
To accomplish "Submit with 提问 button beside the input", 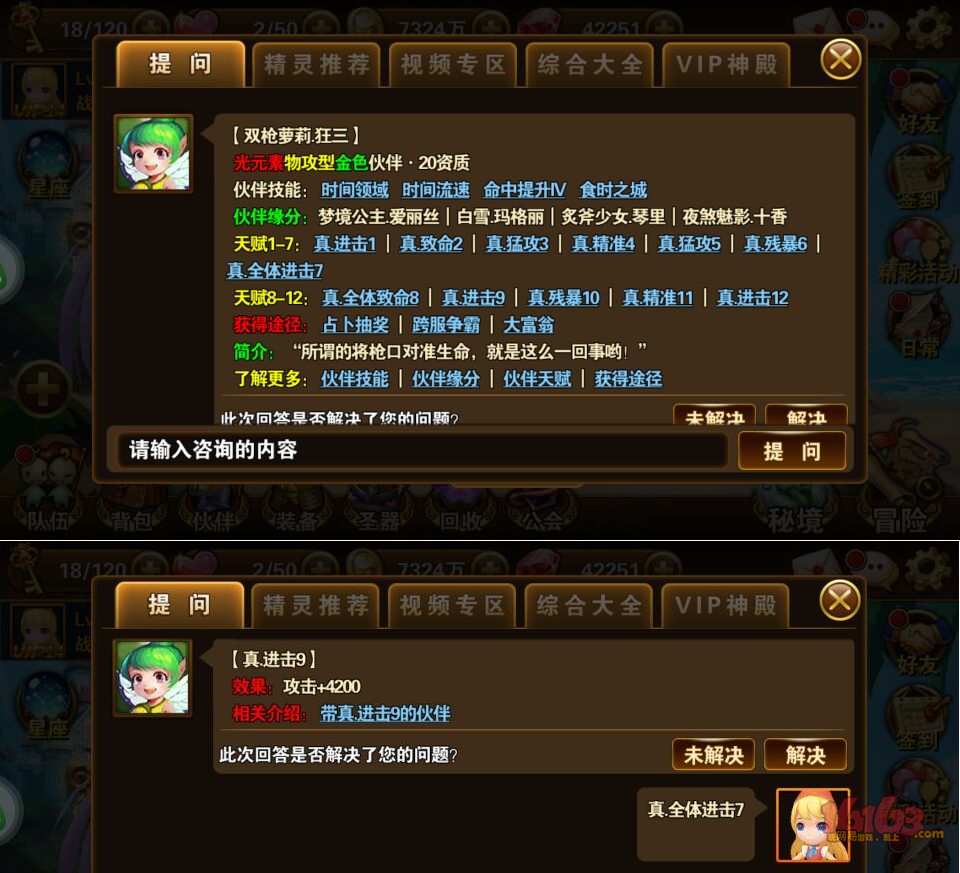I will pos(792,452).
